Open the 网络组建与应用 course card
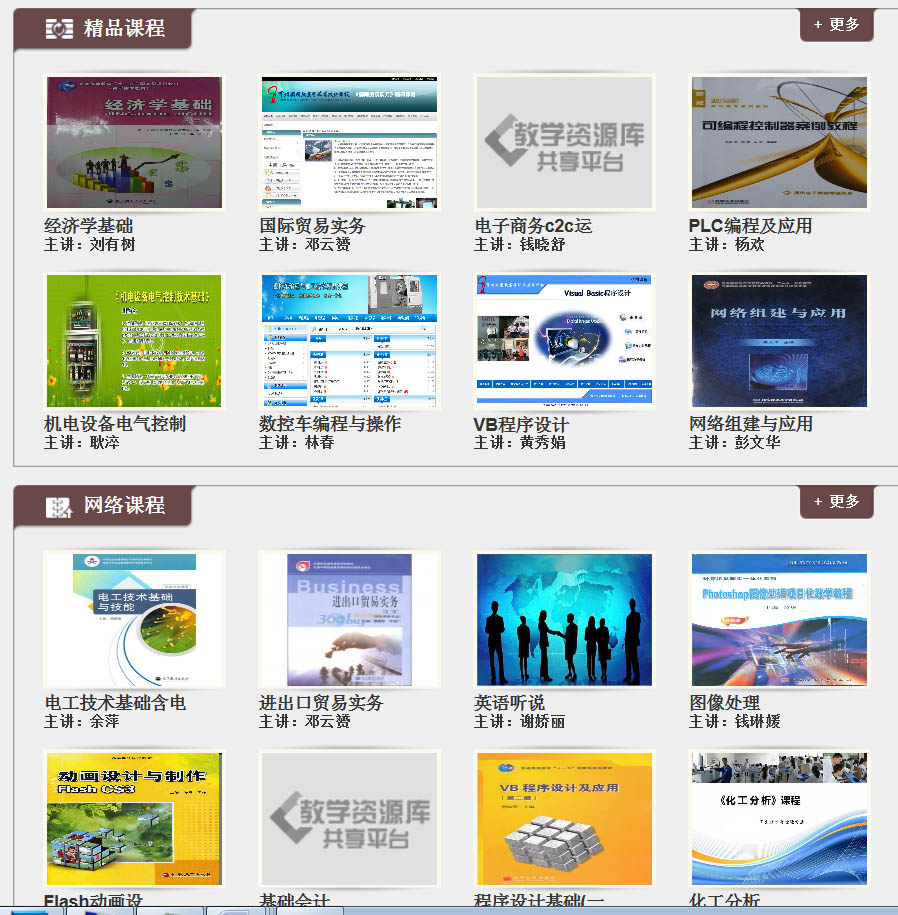The width and height of the screenshot is (898, 915). point(779,340)
